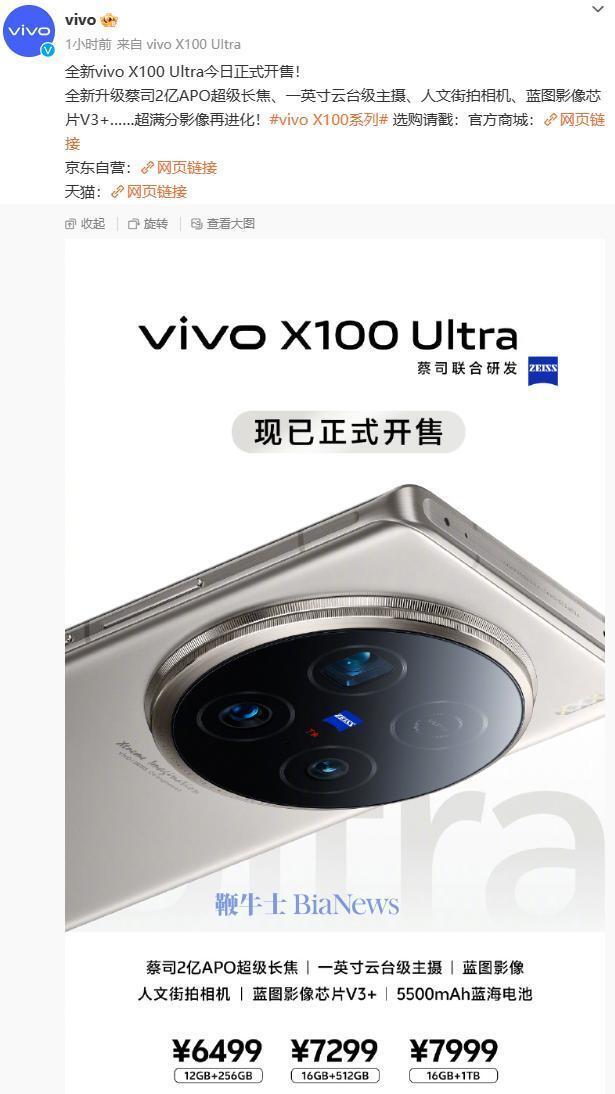615x1094 pixels.
Task: Tap 收起 to collapse the image
Action: coord(85,224)
